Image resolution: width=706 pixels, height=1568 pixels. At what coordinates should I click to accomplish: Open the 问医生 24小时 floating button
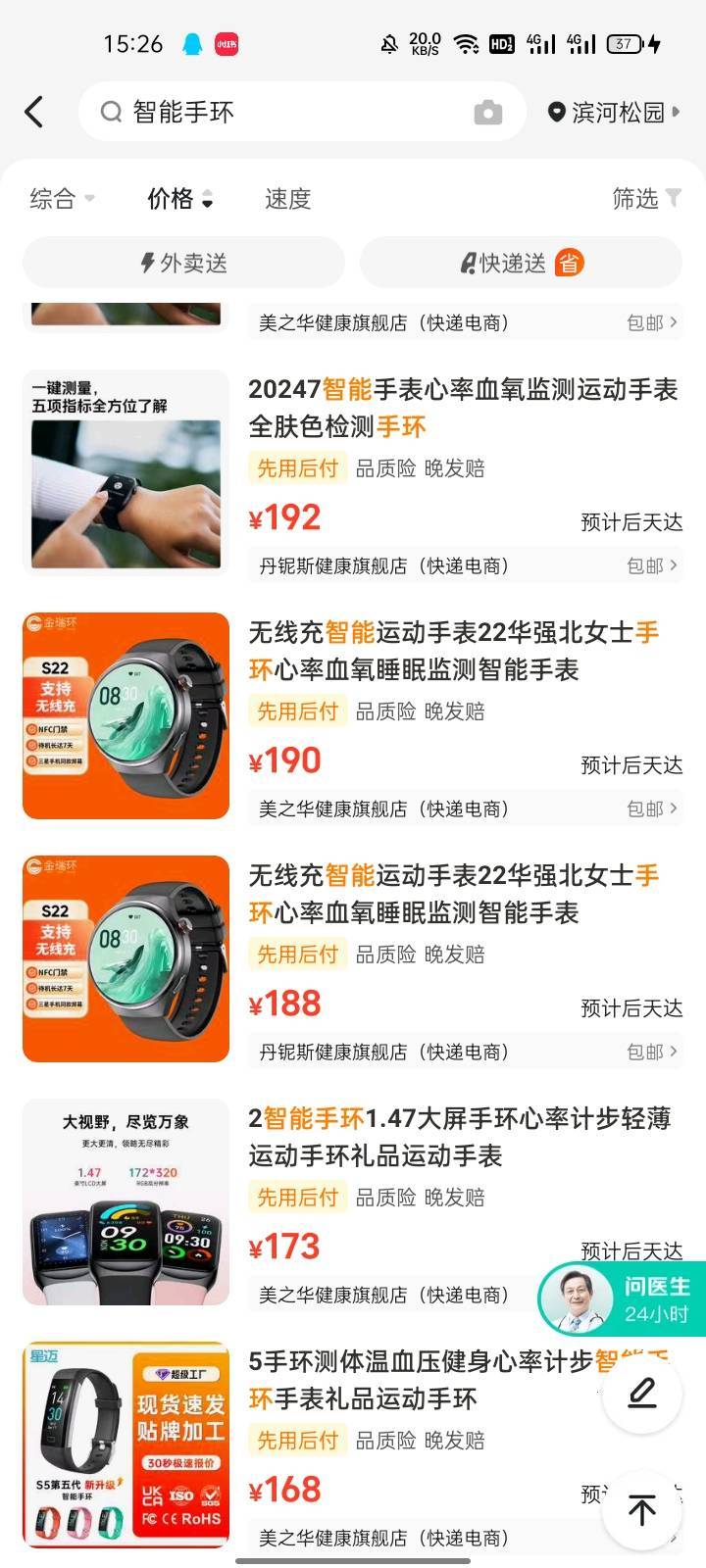click(622, 1298)
